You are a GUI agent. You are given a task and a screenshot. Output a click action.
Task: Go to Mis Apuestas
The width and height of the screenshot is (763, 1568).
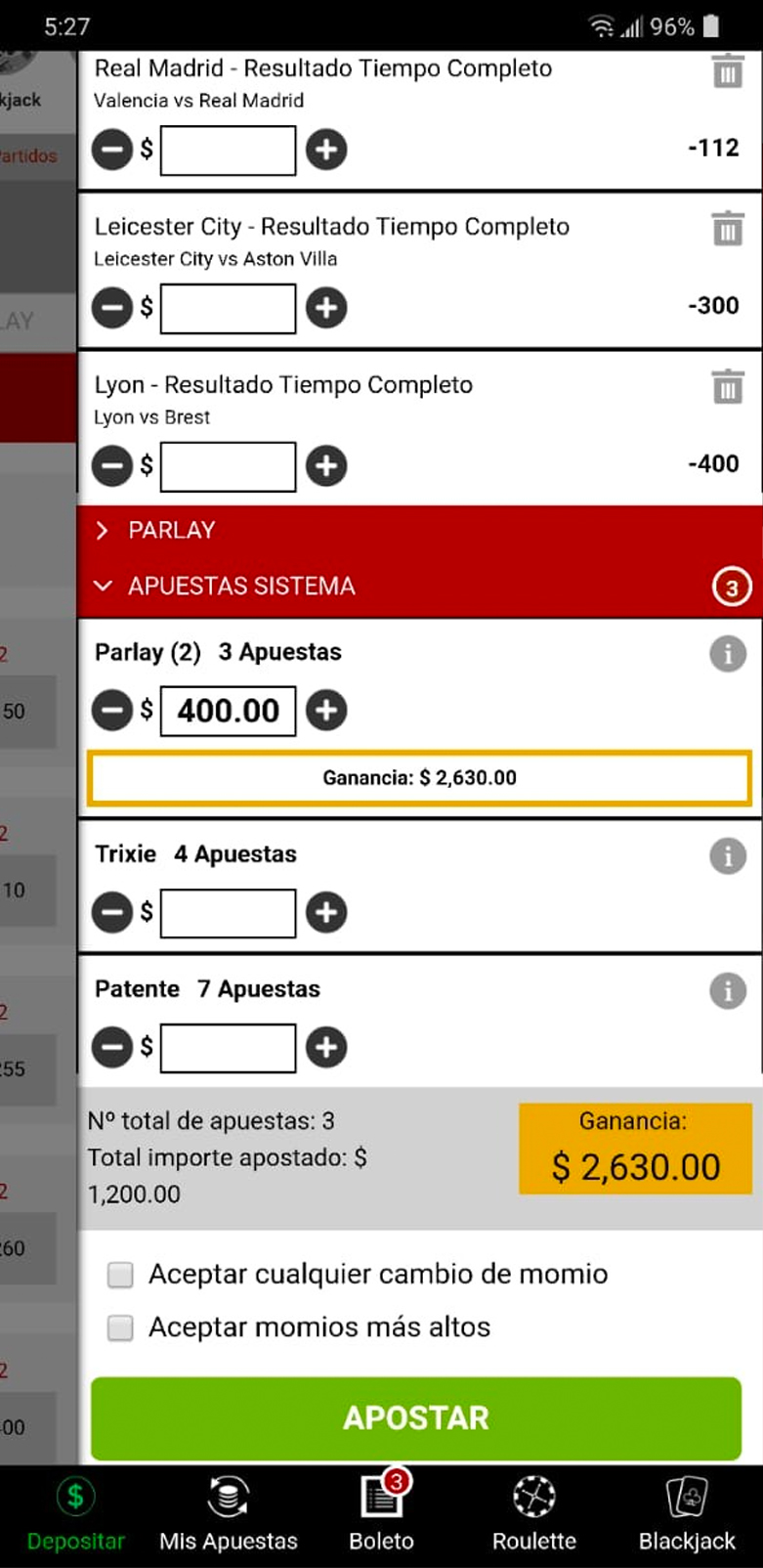(x=229, y=1515)
